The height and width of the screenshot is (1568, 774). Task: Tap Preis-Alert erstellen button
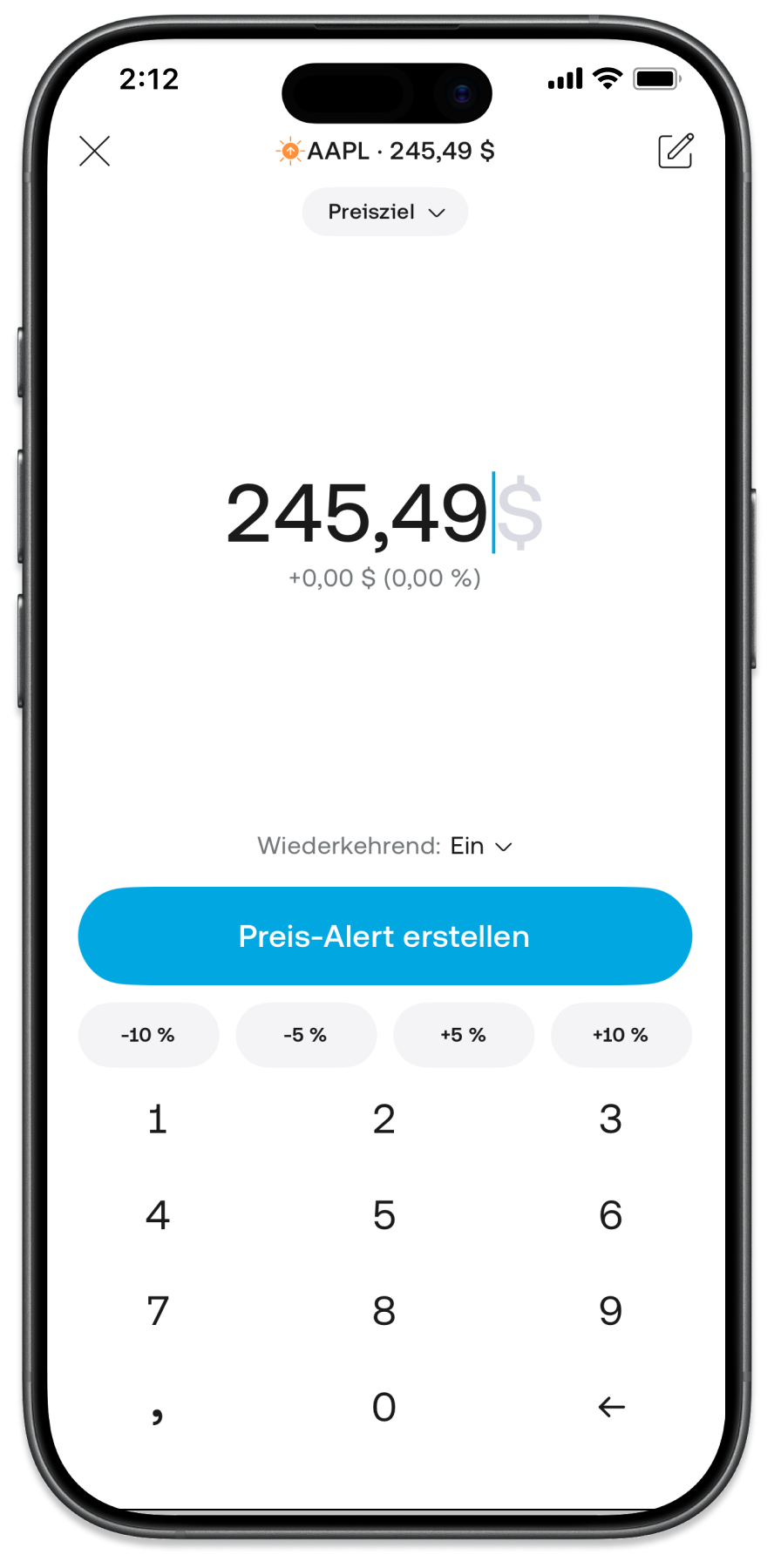tap(385, 936)
